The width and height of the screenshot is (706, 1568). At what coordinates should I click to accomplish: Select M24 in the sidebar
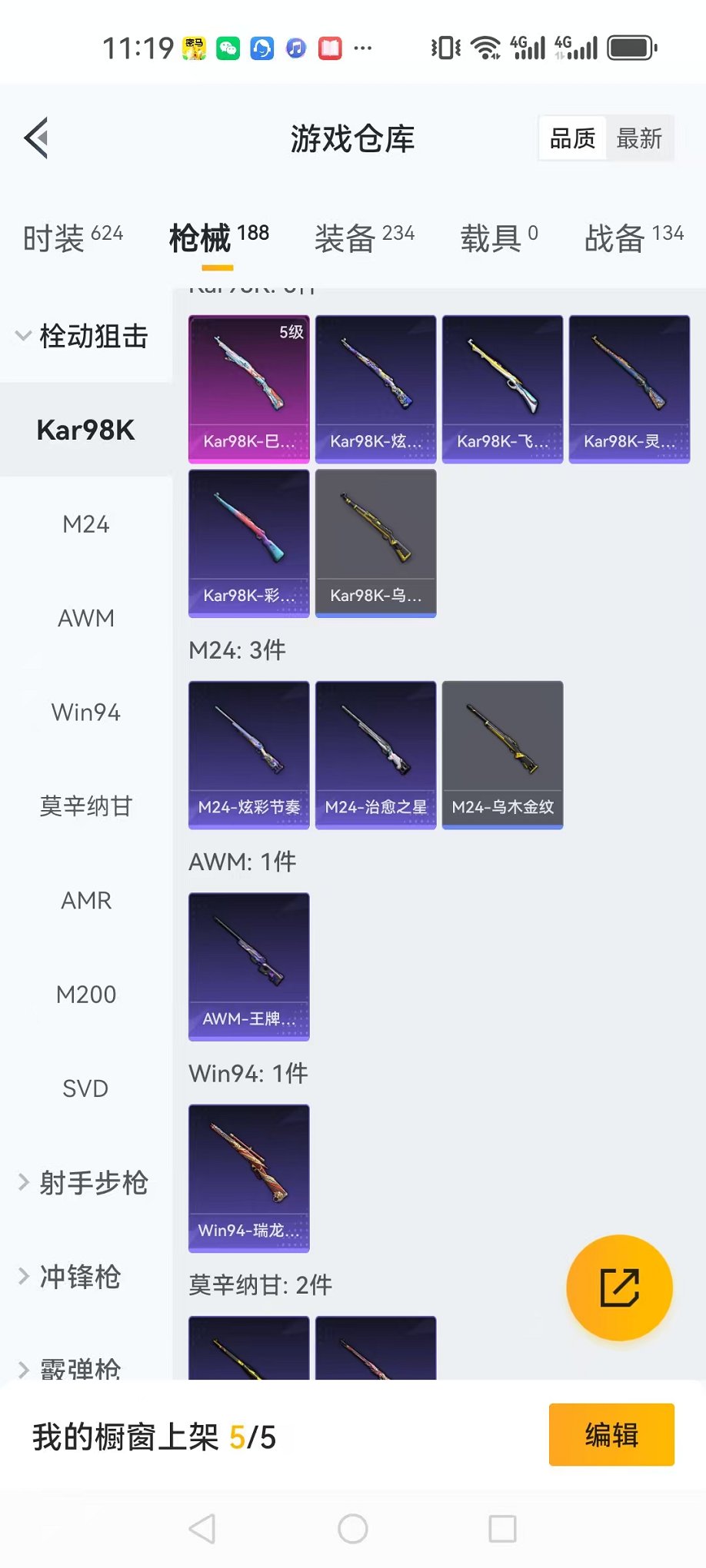tap(85, 524)
